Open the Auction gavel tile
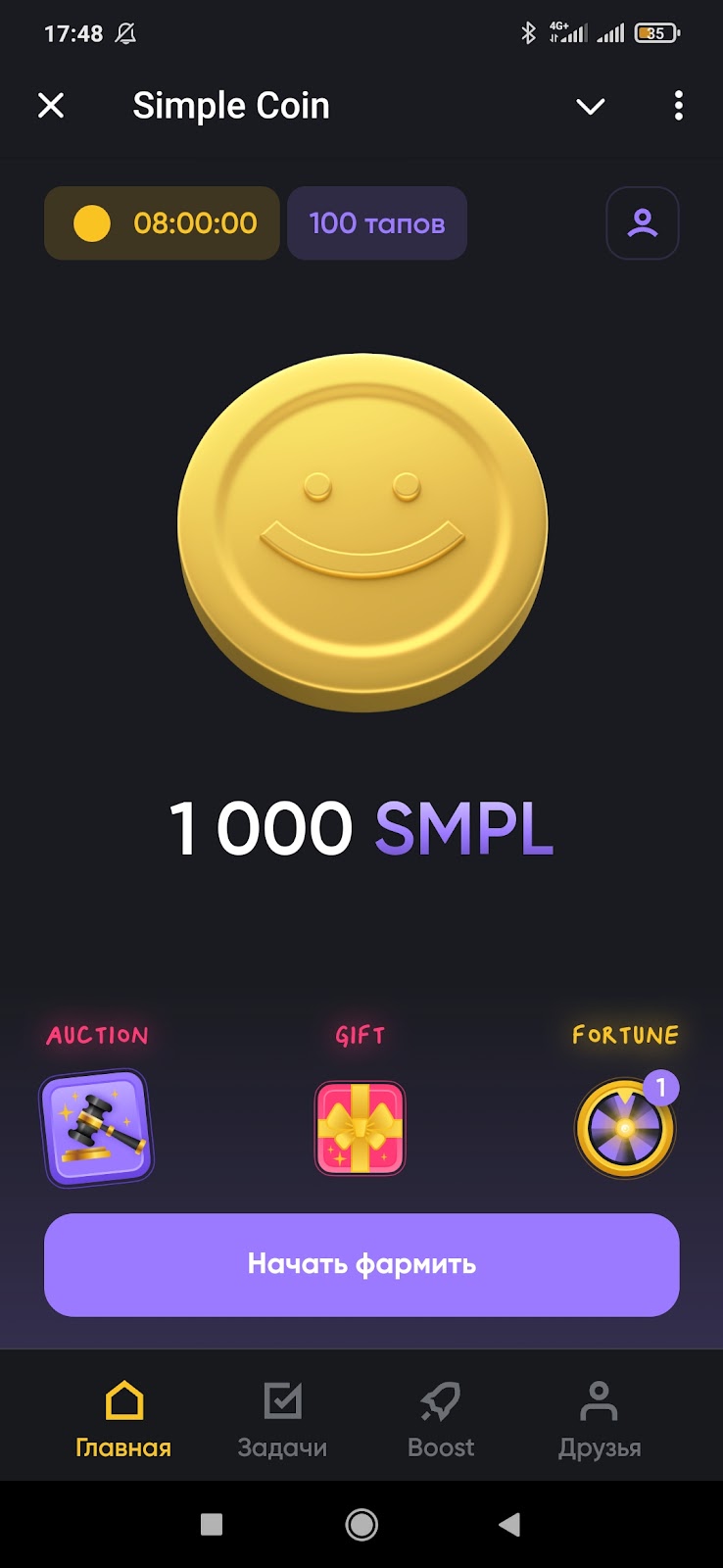723x1568 pixels. 96,1128
